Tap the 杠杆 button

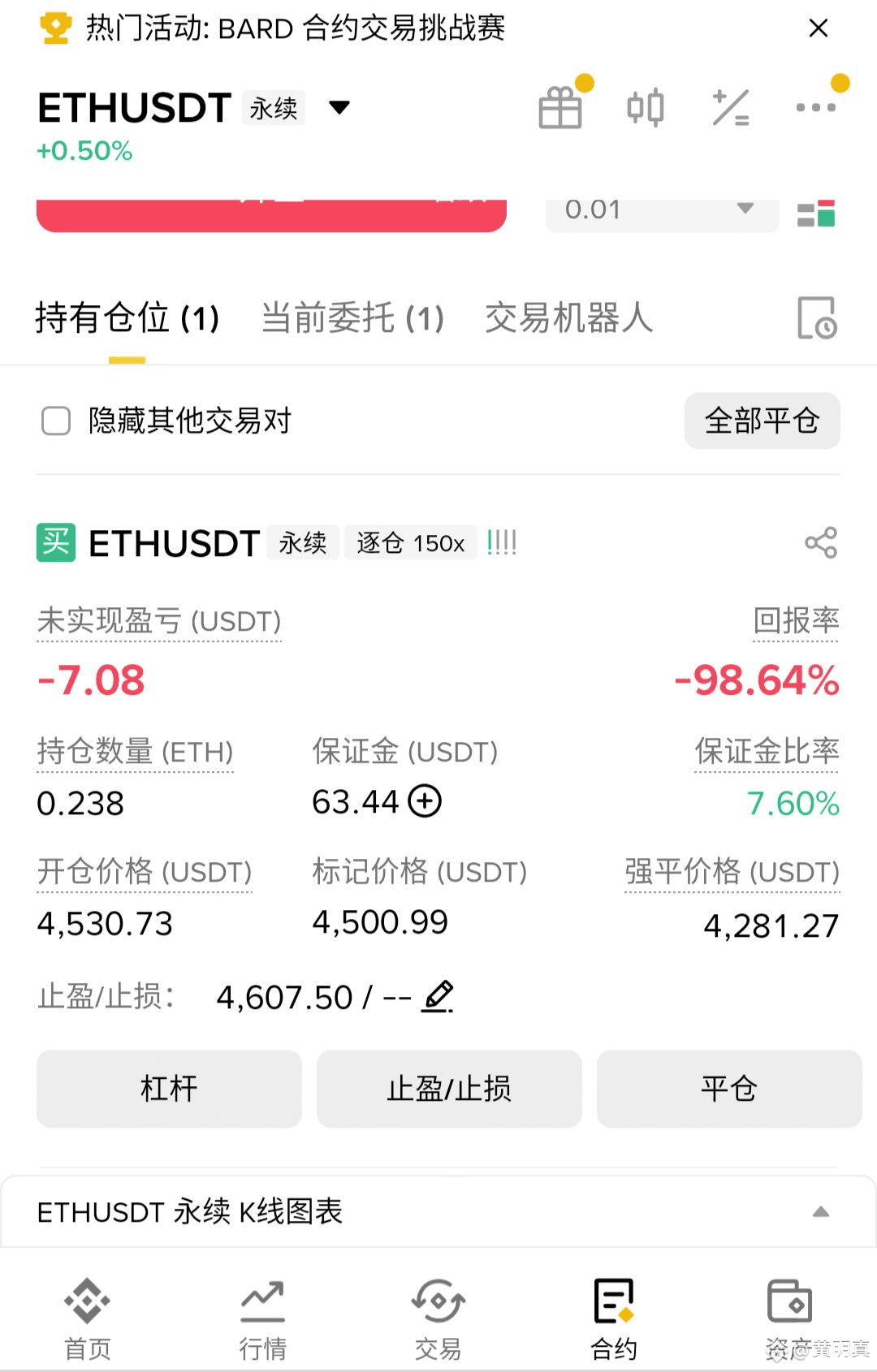click(x=169, y=1089)
